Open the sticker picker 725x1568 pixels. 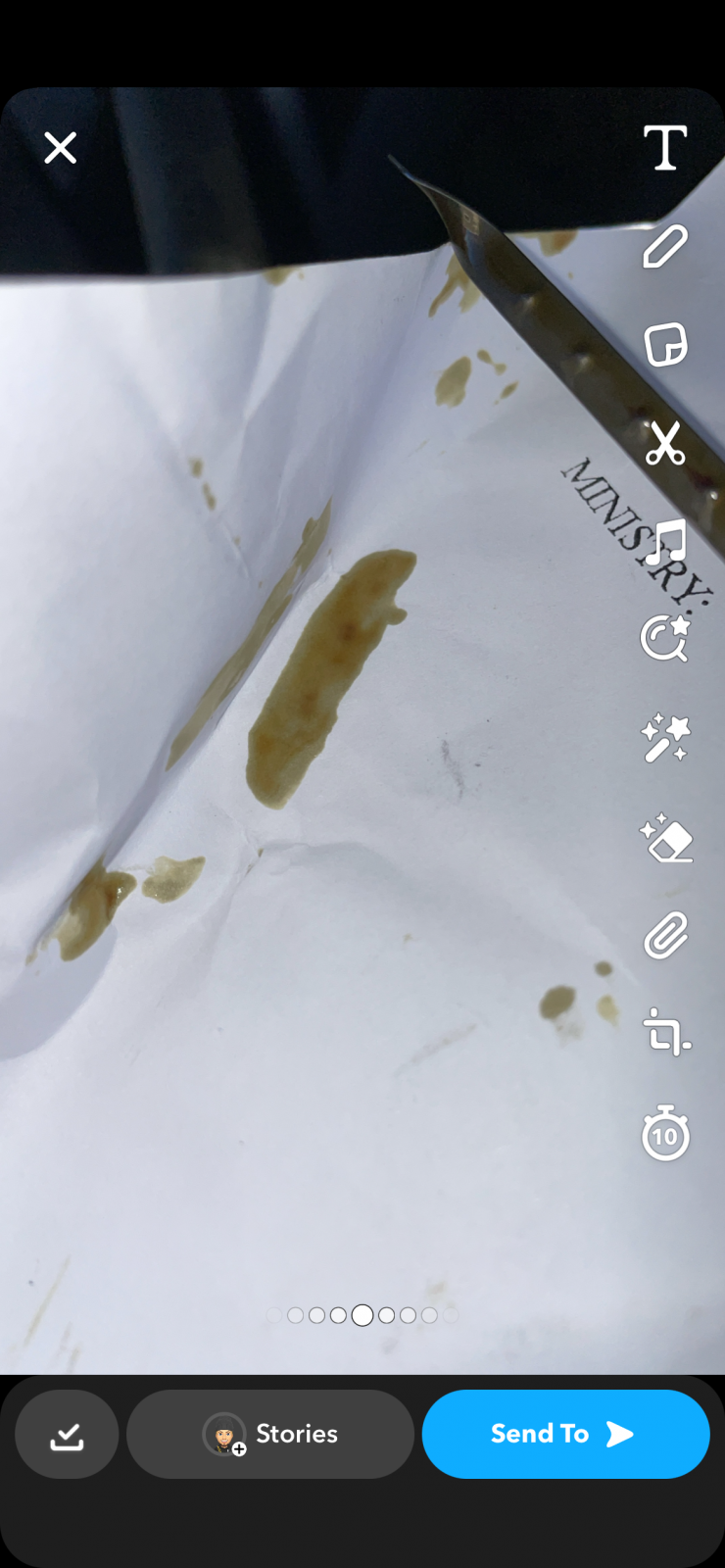[x=665, y=345]
